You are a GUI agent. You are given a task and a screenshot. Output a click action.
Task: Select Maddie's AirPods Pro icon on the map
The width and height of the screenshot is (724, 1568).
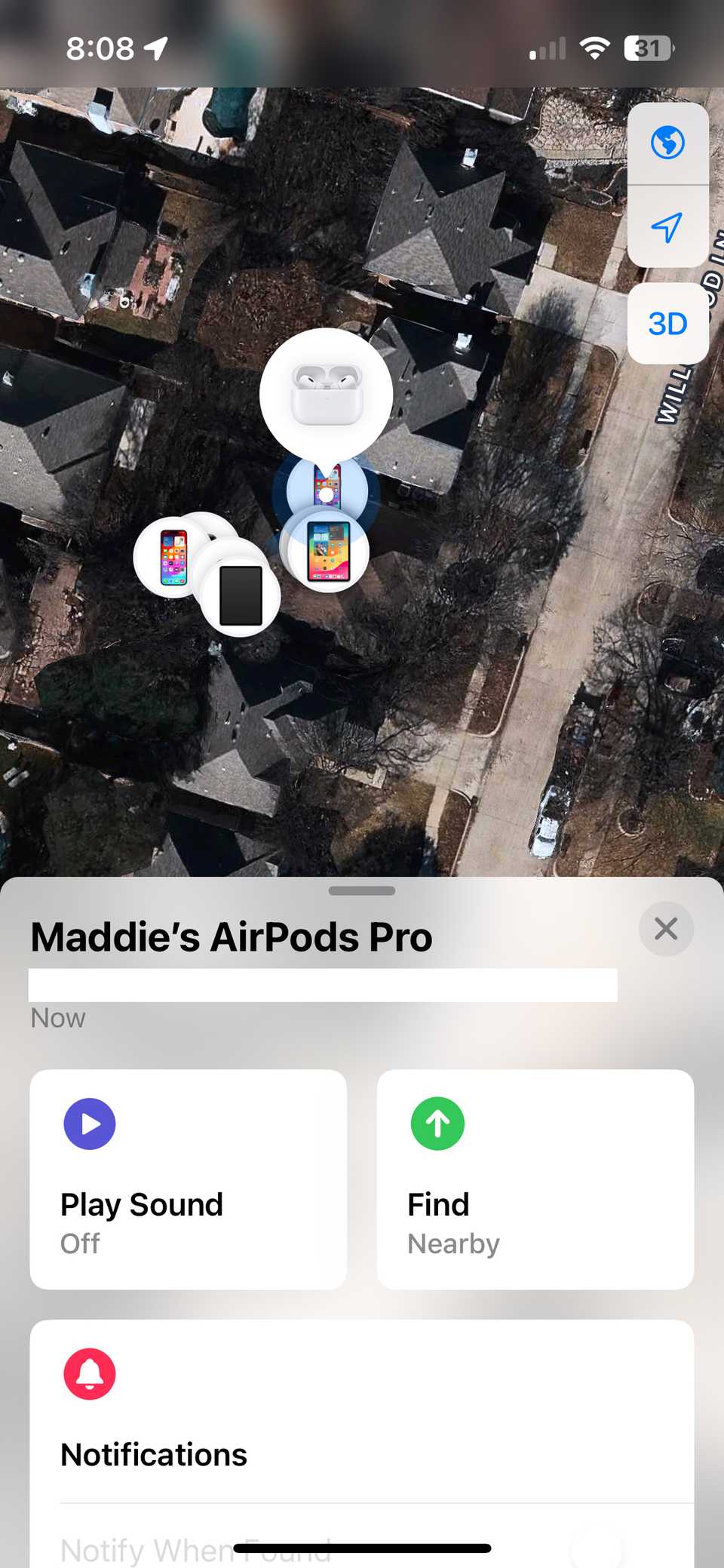(326, 392)
